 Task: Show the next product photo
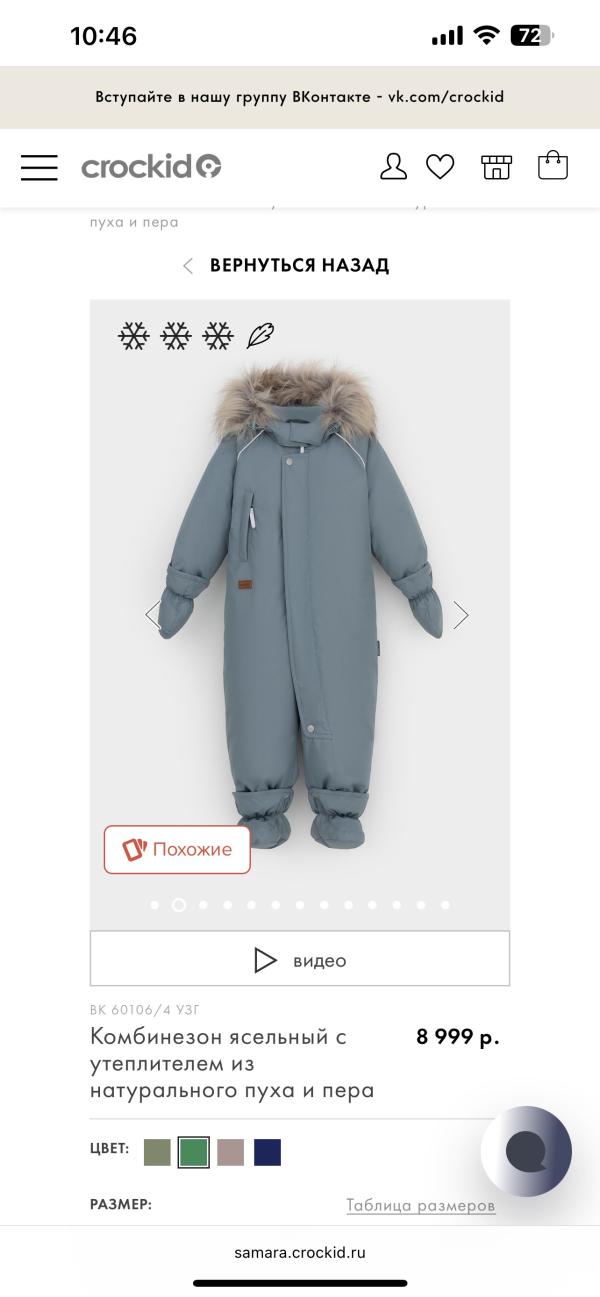click(x=460, y=615)
